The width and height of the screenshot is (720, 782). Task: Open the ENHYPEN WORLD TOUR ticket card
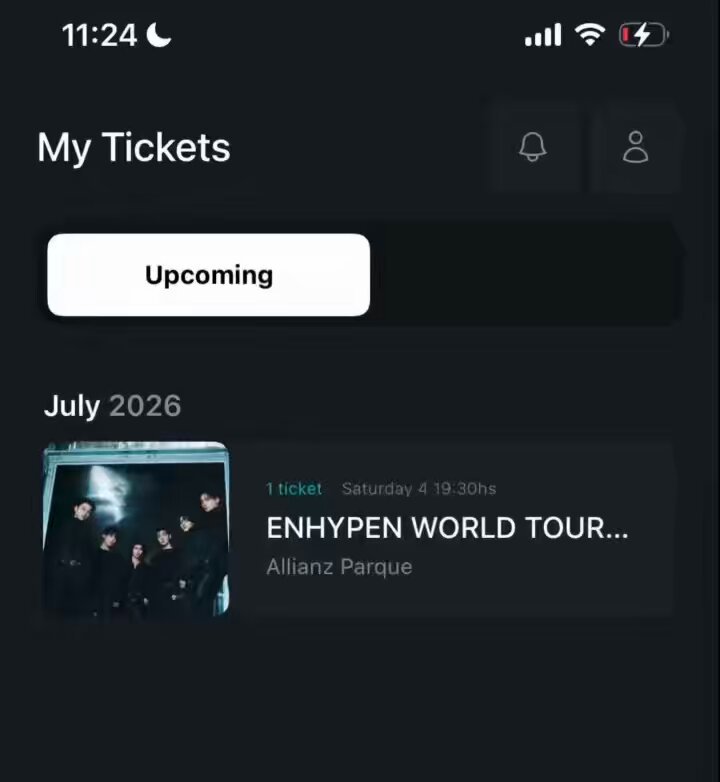point(358,529)
